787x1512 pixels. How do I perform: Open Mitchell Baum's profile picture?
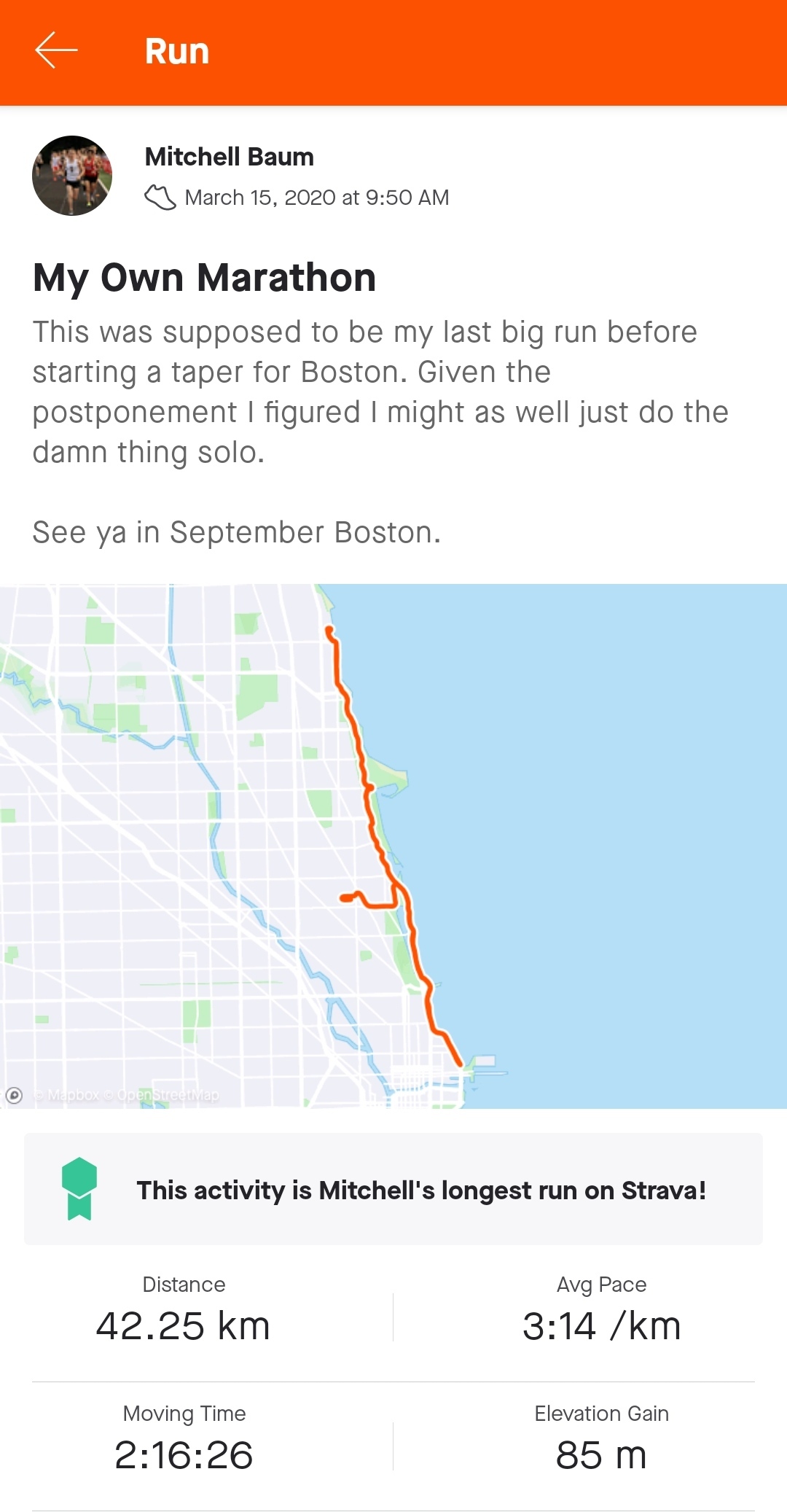[72, 176]
